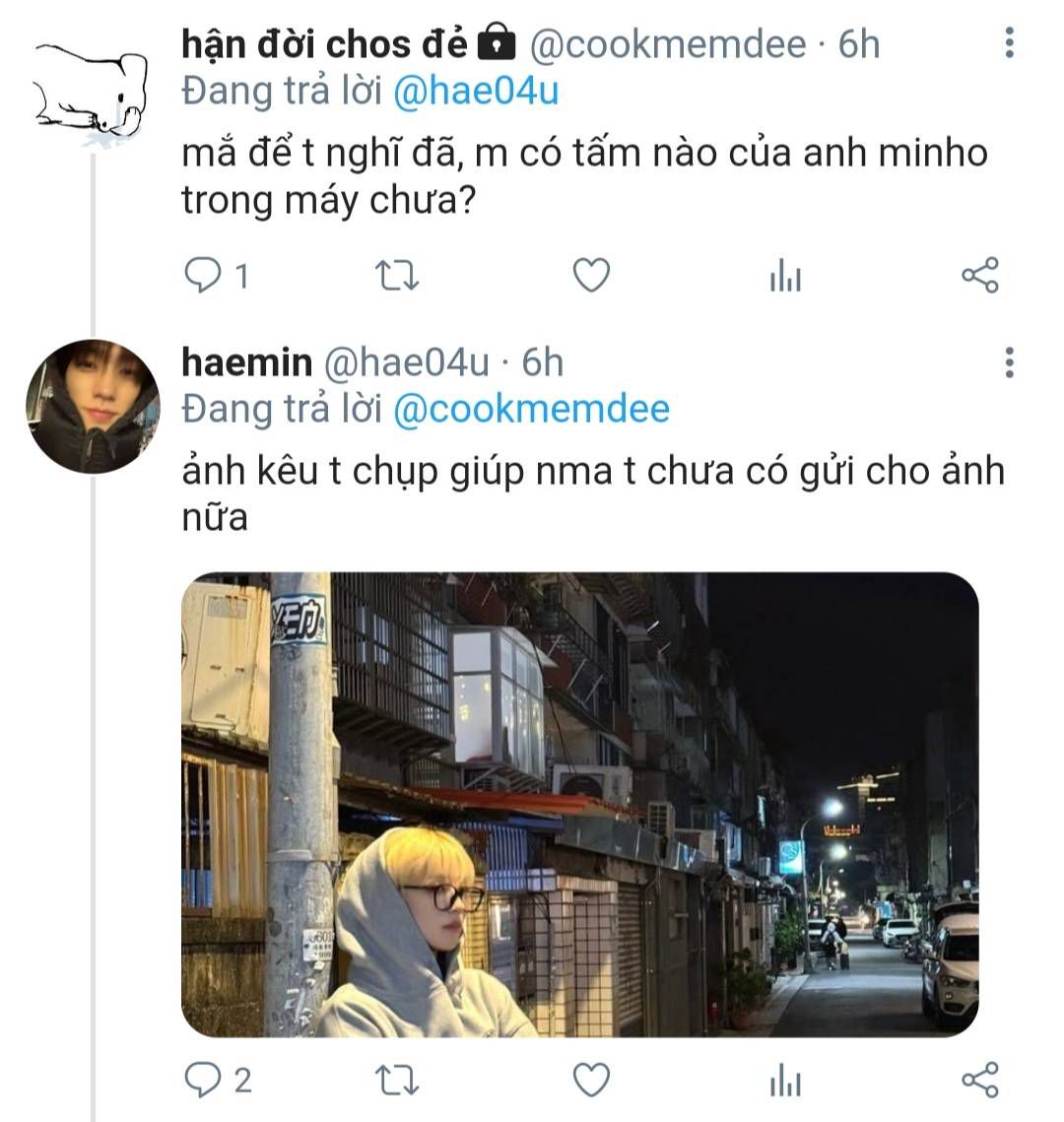Share haemin's tweet
The height and width of the screenshot is (1122, 1064).
click(x=979, y=1080)
